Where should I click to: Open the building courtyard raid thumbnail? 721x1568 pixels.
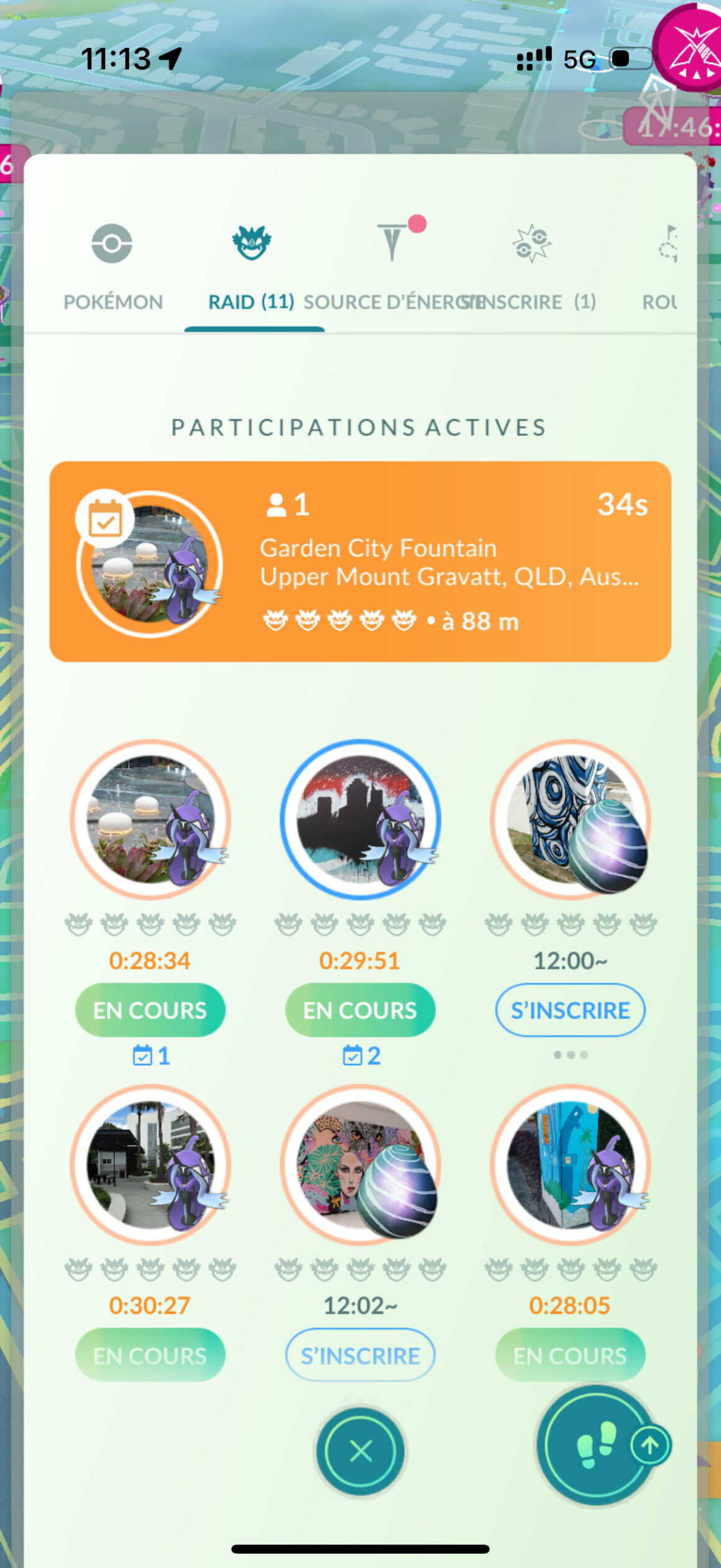click(x=150, y=1164)
